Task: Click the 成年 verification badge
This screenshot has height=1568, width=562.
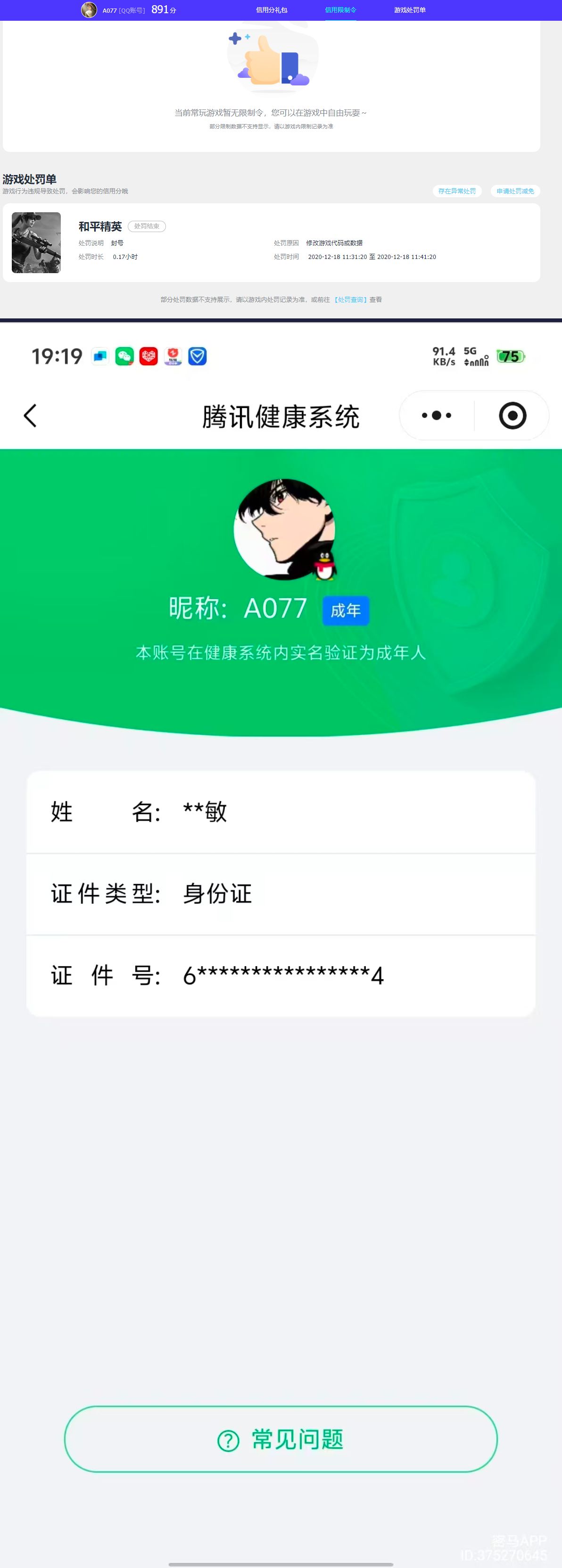Action: tap(345, 610)
